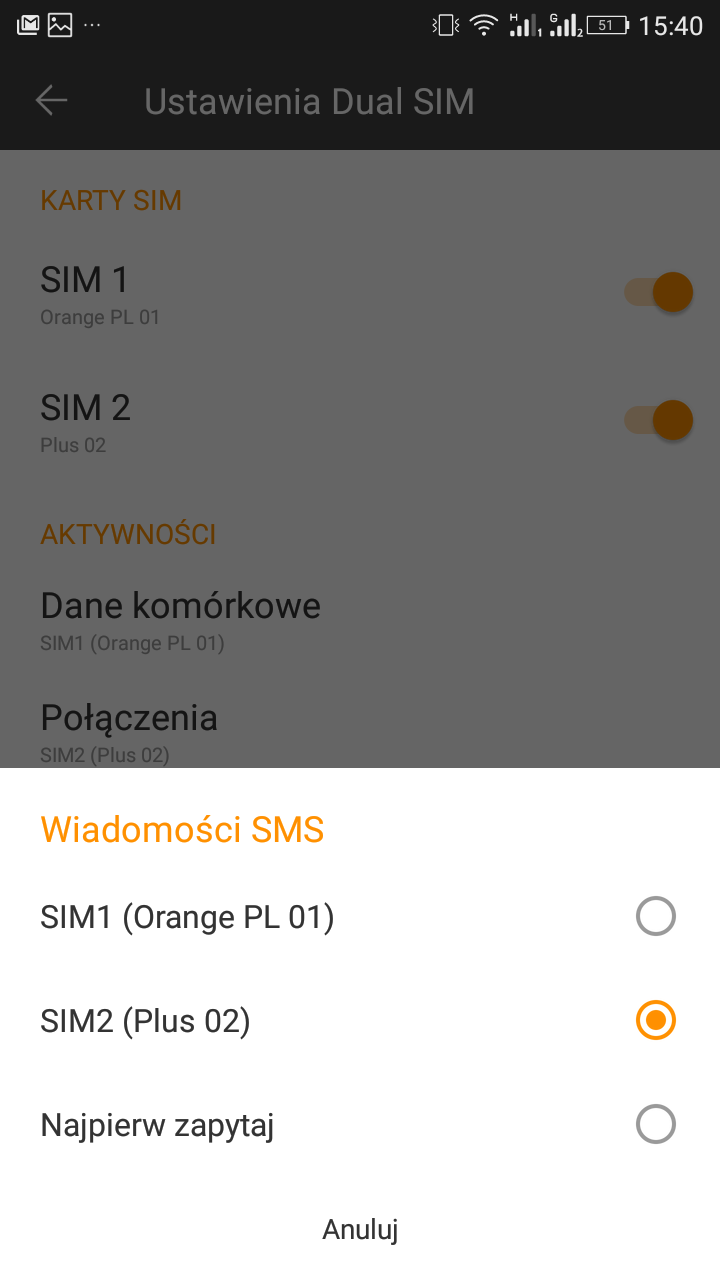Select SIM1 (Orange PL 01) for SMS
Screen dimensions: 720x1280
(x=655, y=916)
